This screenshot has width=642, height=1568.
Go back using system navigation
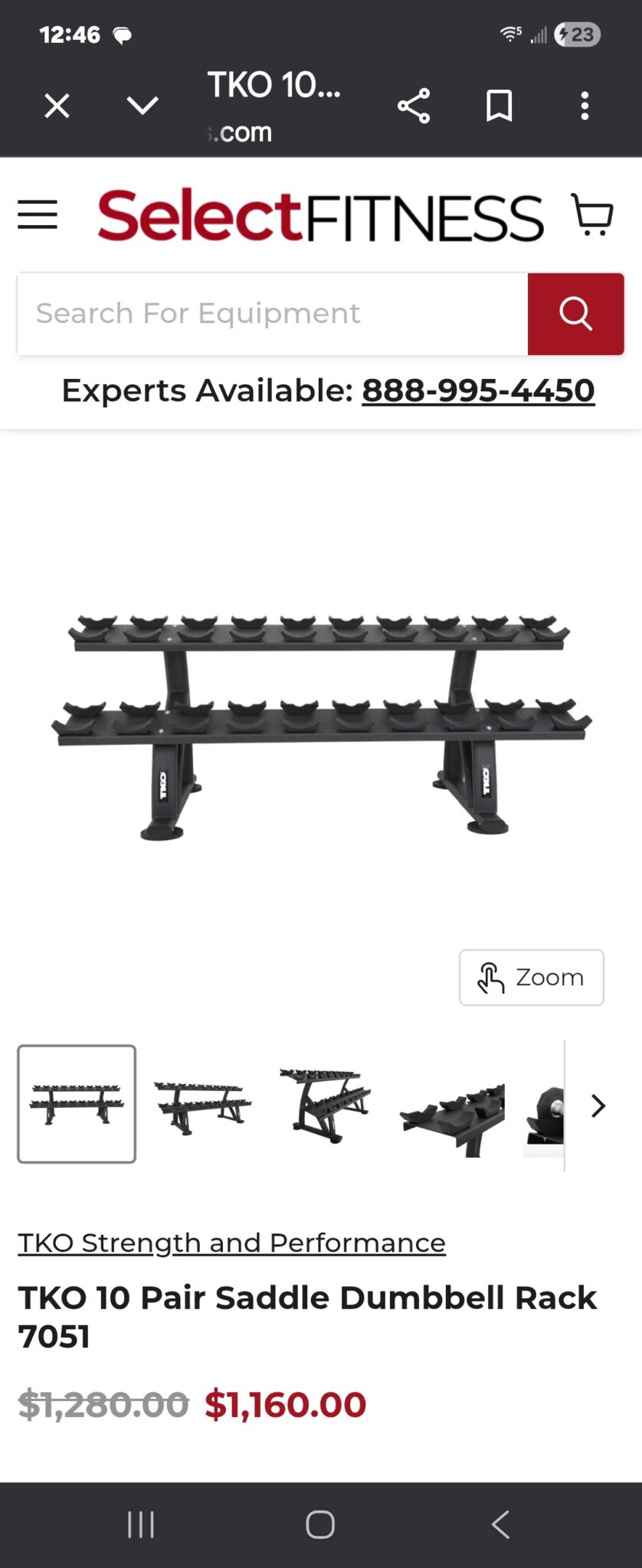point(500,1524)
